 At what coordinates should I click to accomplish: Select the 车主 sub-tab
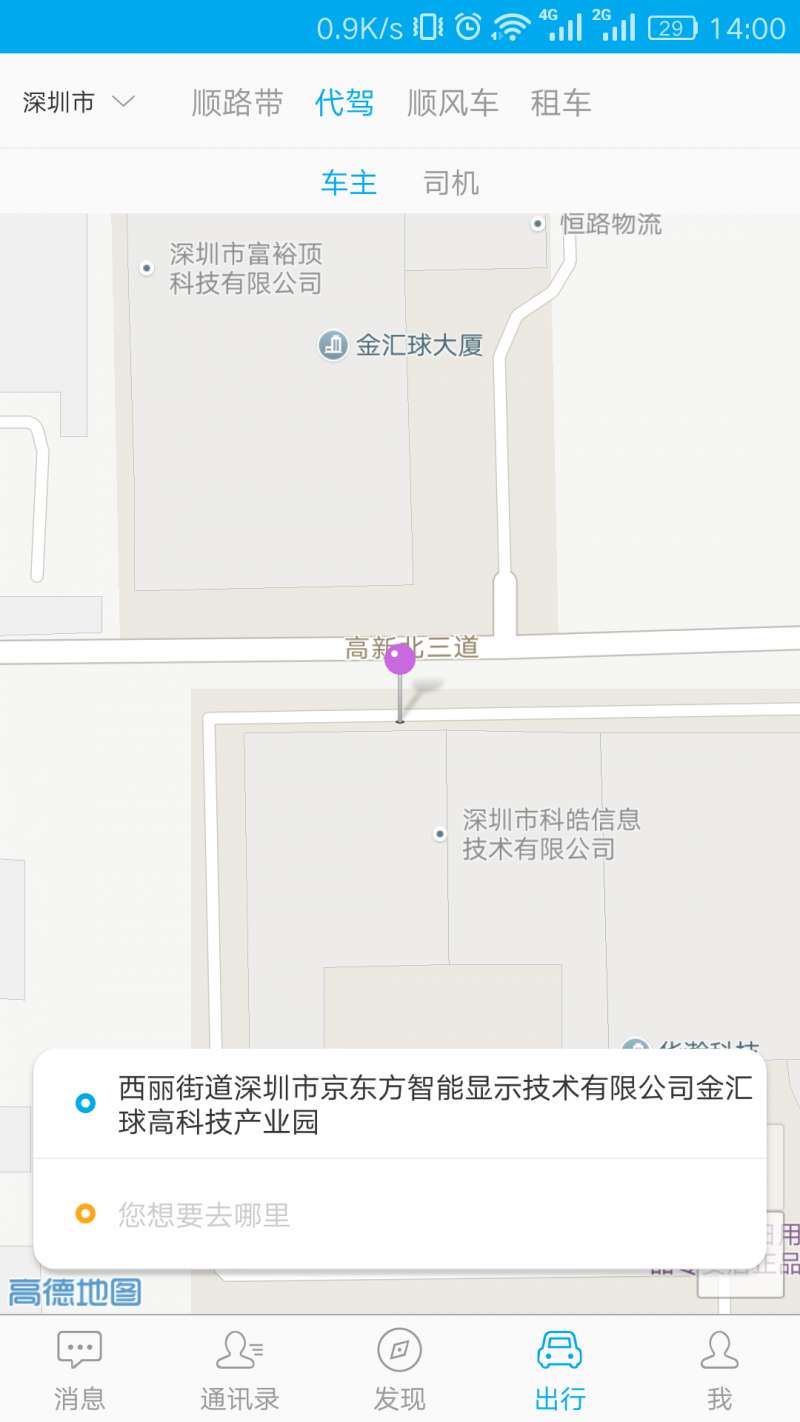[x=349, y=183]
